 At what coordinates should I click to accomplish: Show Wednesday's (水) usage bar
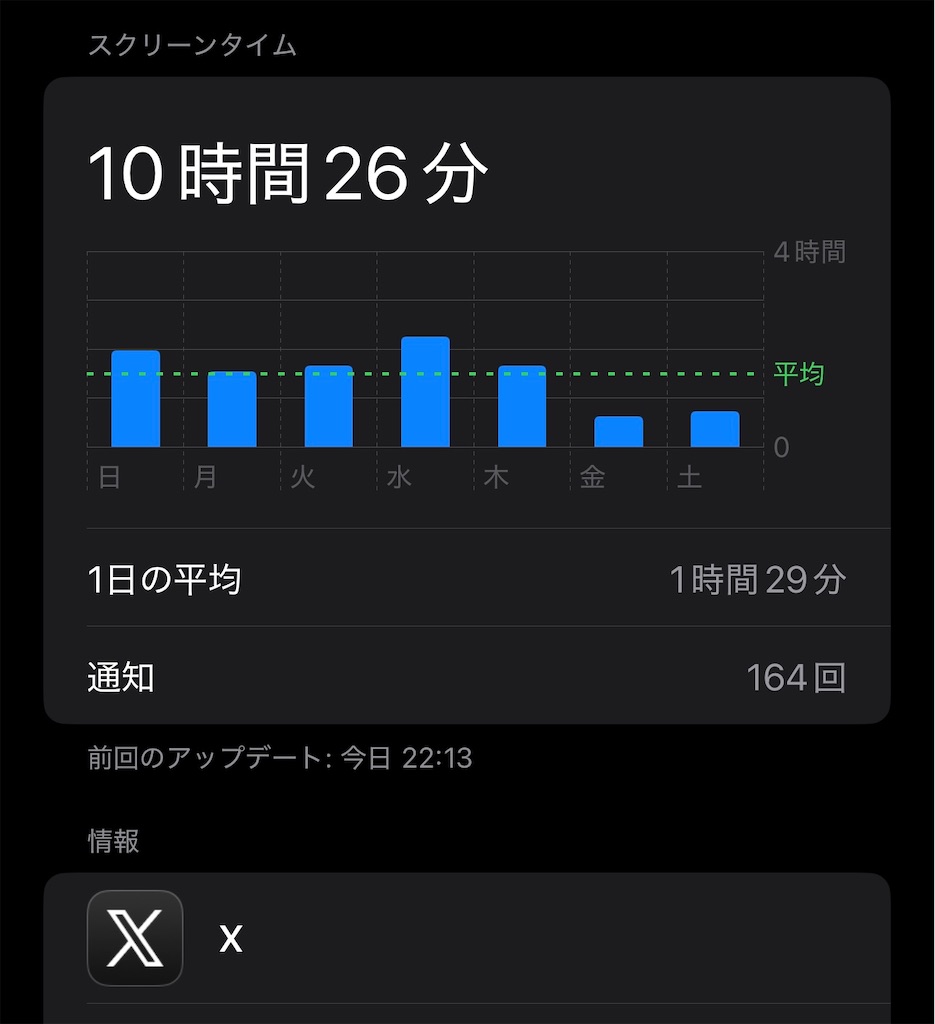pos(425,392)
